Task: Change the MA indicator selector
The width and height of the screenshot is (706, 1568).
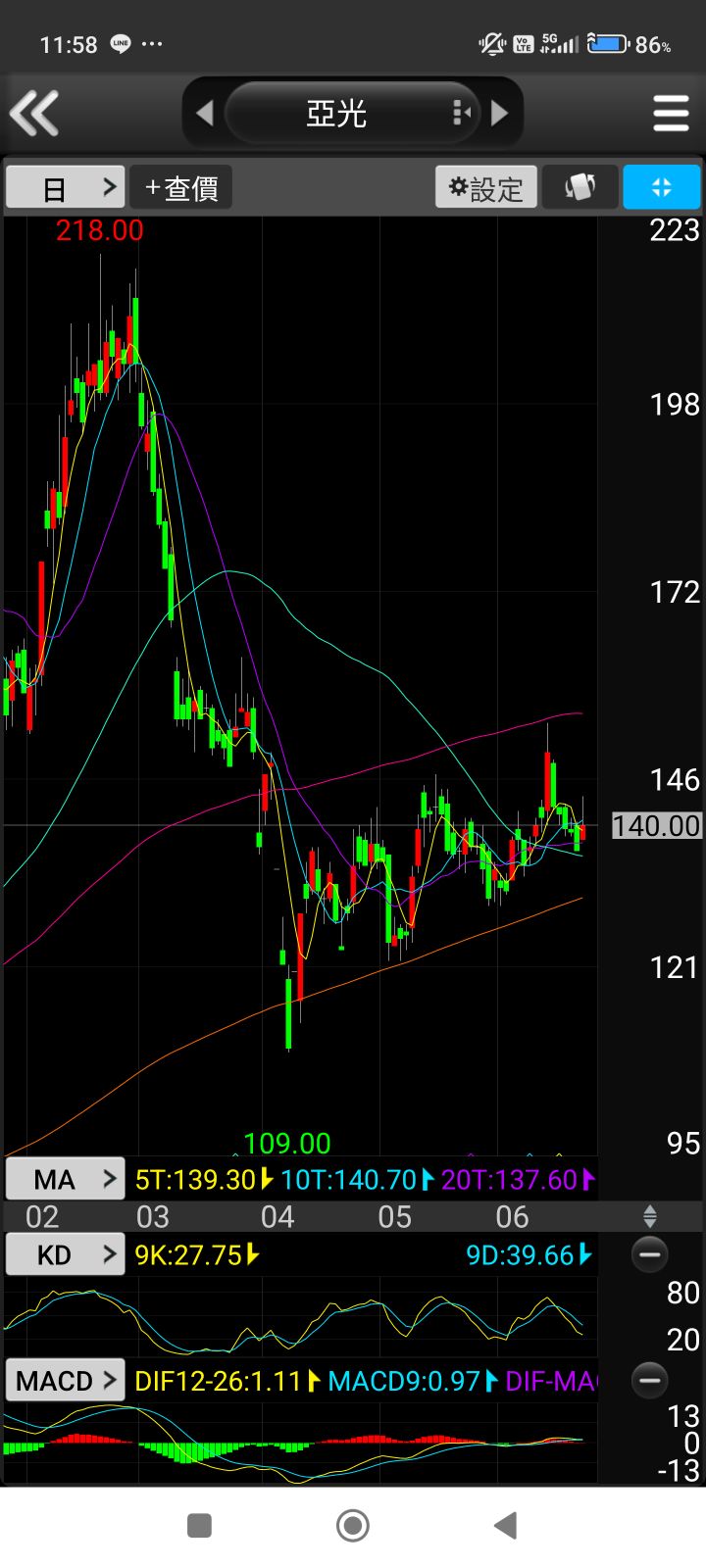Action: (66, 1179)
